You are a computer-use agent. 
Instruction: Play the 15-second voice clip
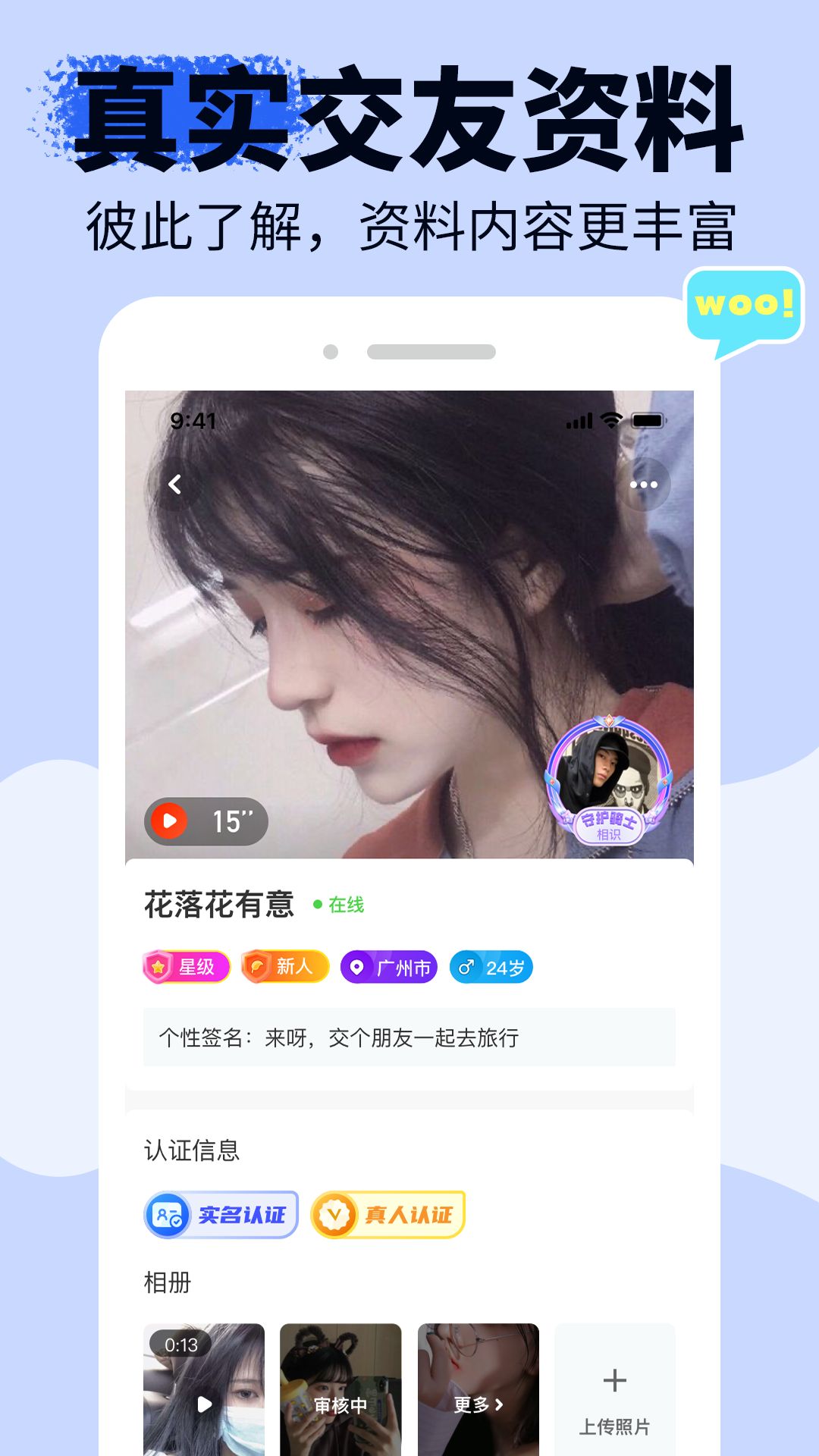[205, 821]
